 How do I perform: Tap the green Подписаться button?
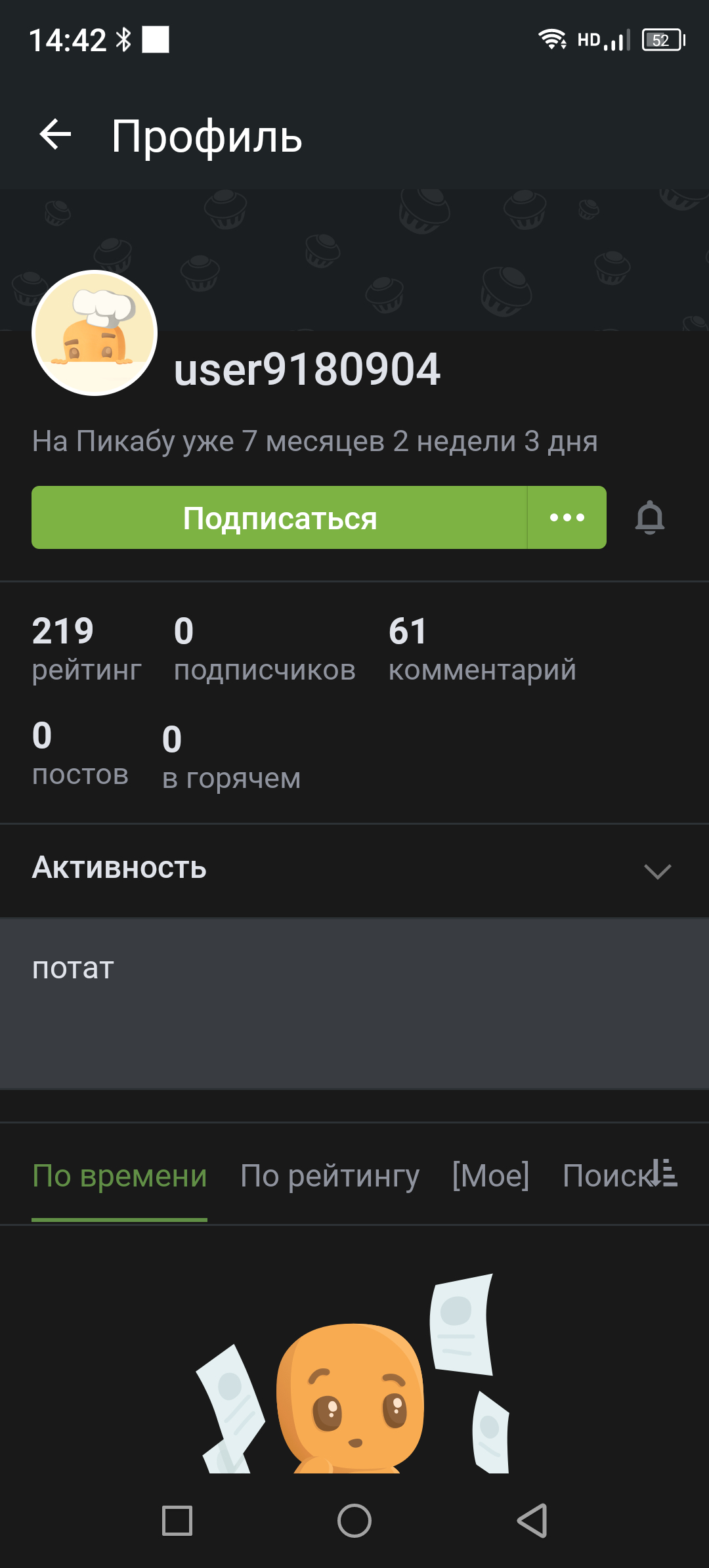(279, 517)
